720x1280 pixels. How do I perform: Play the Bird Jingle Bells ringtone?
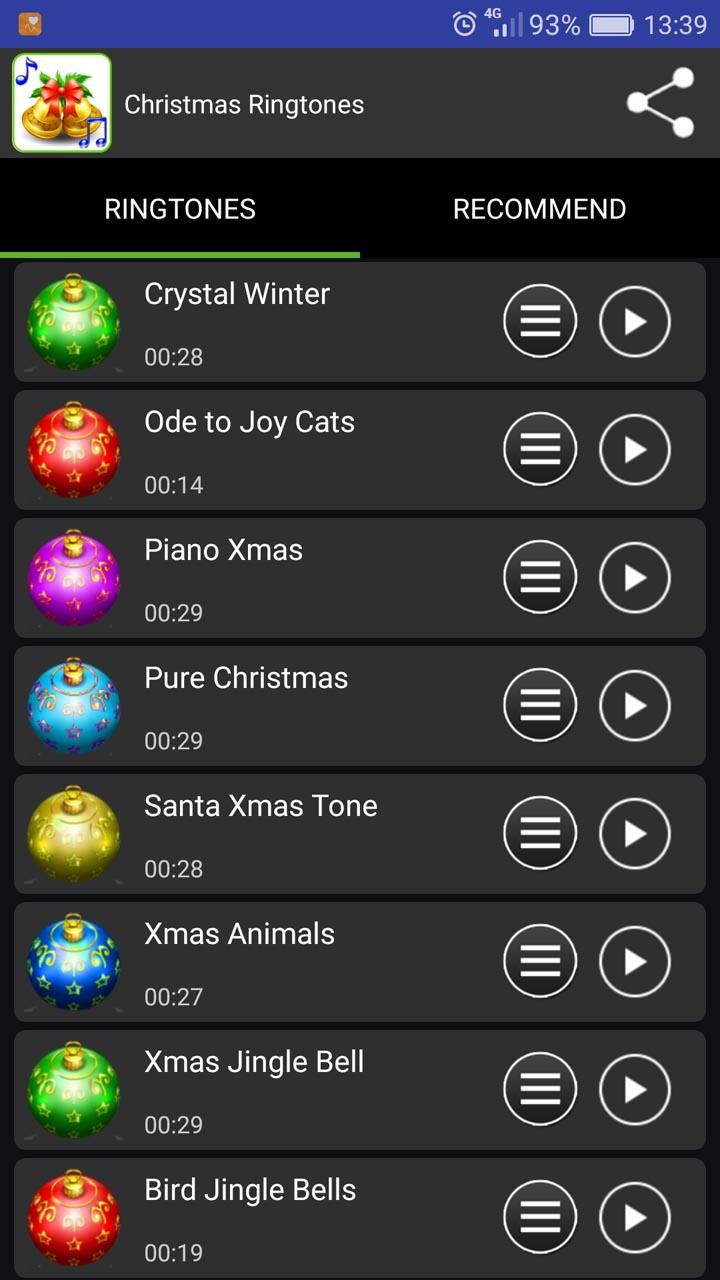(x=634, y=1218)
